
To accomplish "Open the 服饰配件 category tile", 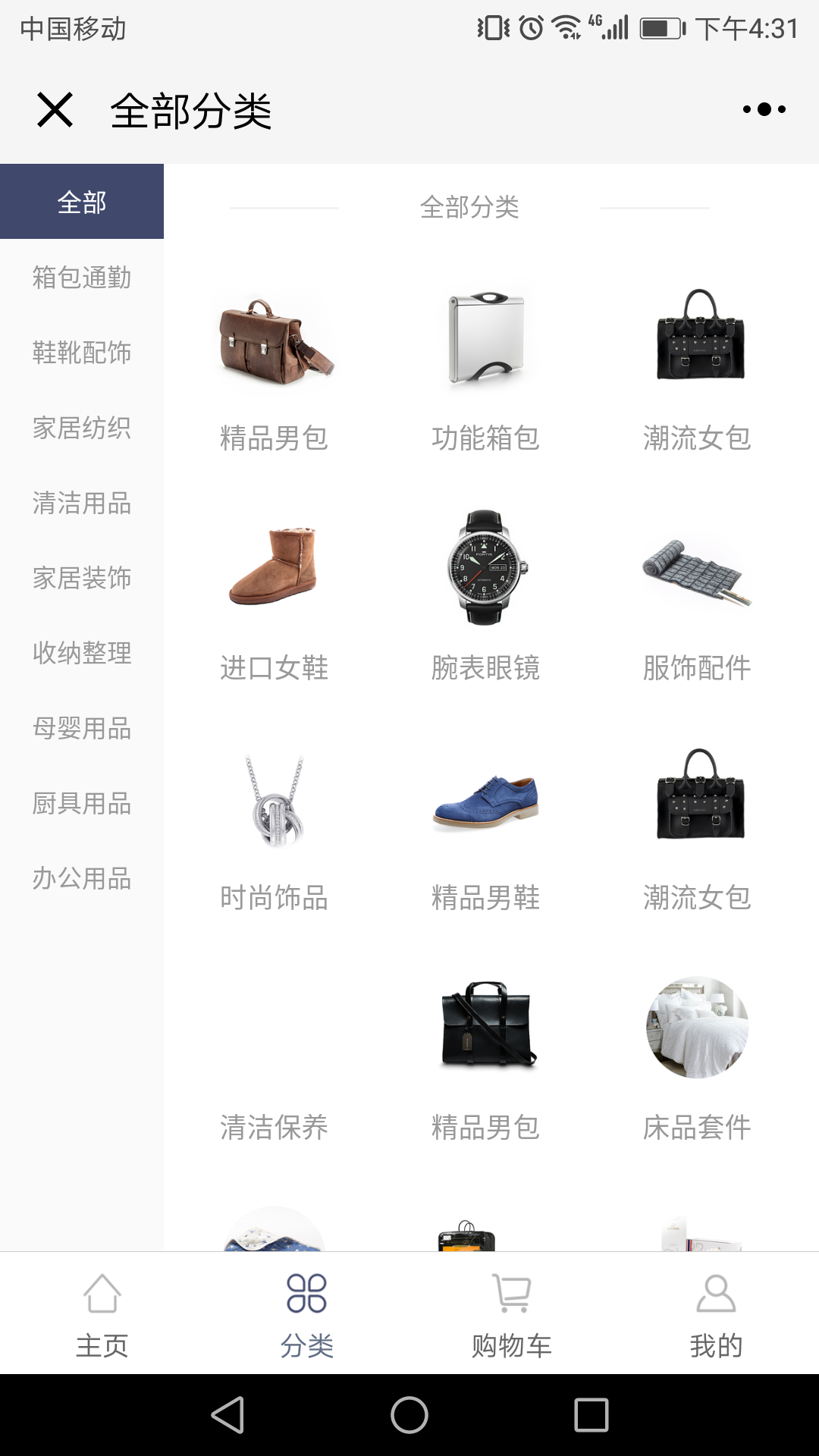I will pos(697,599).
